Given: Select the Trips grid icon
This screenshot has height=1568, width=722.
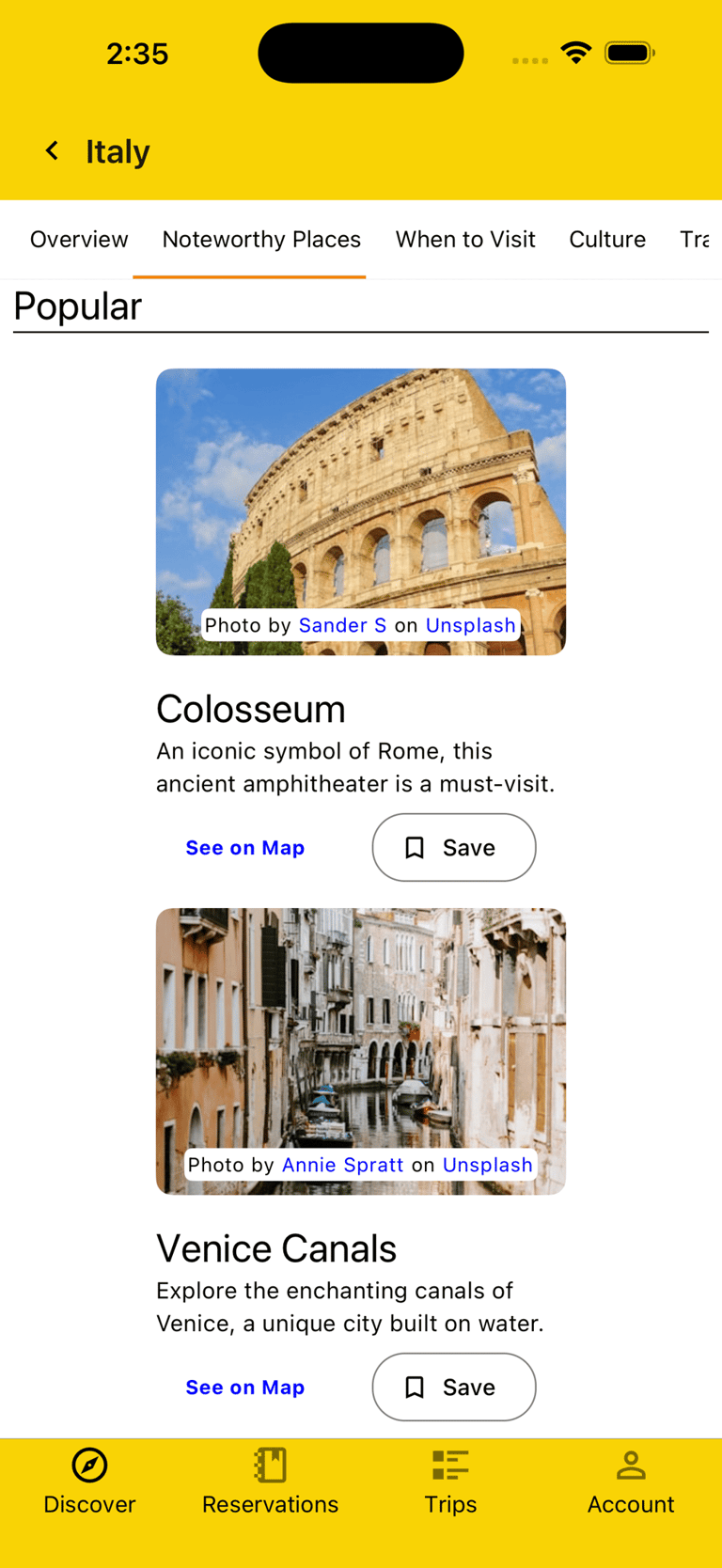Looking at the screenshot, I should tap(450, 1465).
